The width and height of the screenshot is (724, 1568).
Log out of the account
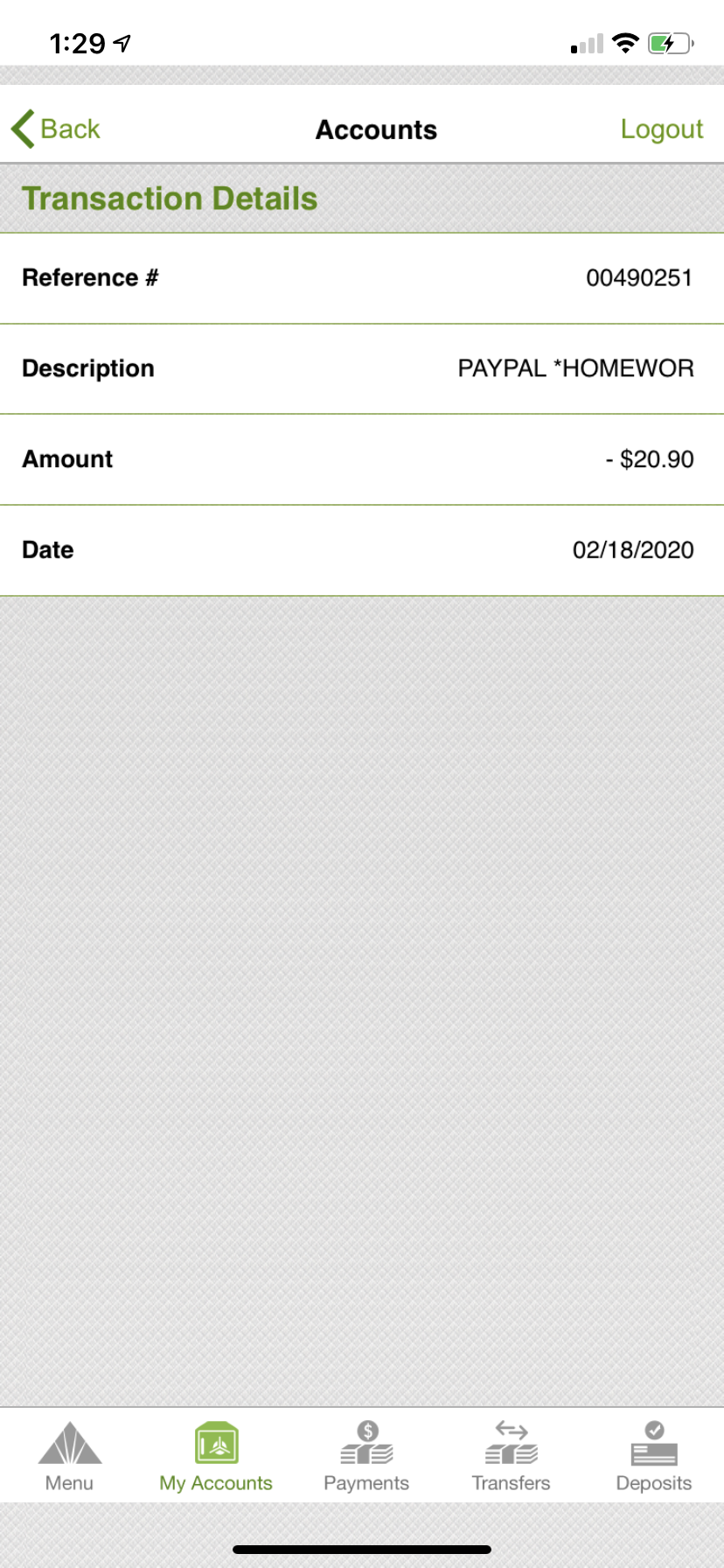(661, 129)
